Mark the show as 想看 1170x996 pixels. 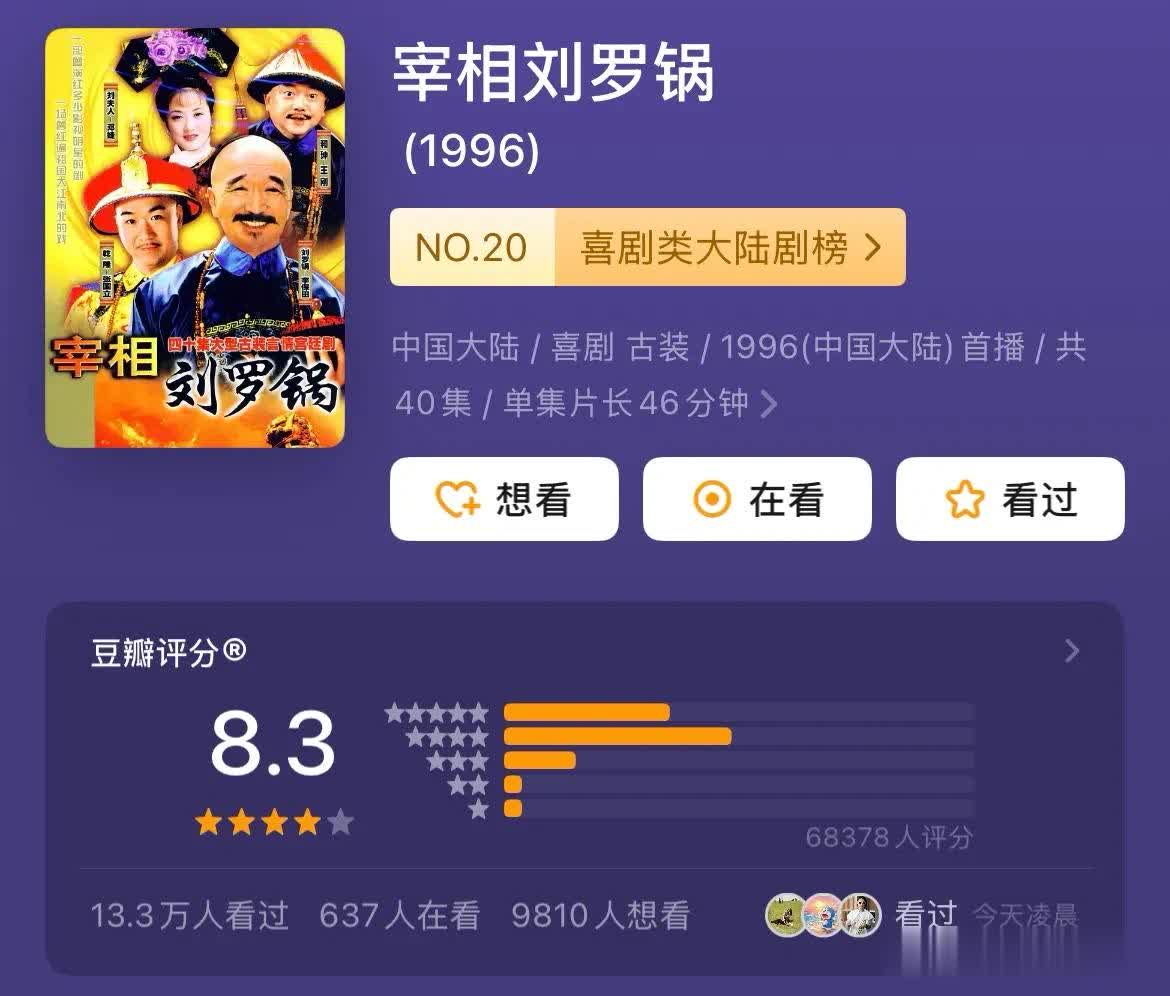click(504, 499)
